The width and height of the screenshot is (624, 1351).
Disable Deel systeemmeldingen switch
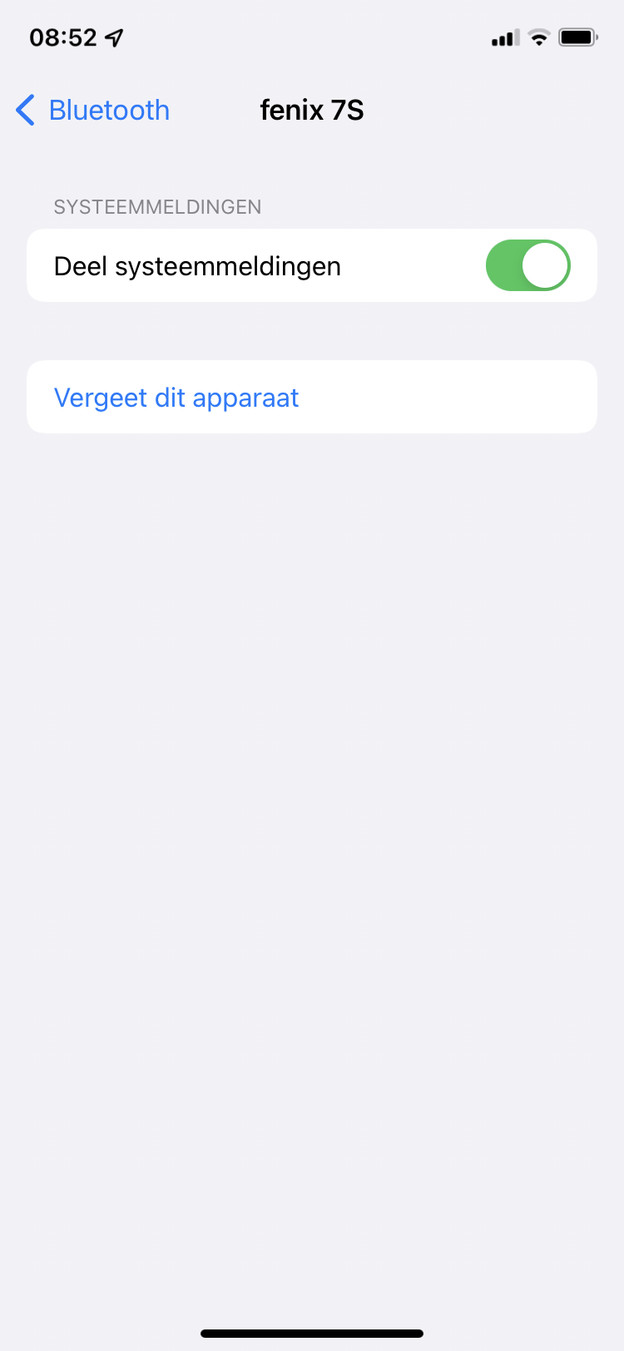pos(528,266)
